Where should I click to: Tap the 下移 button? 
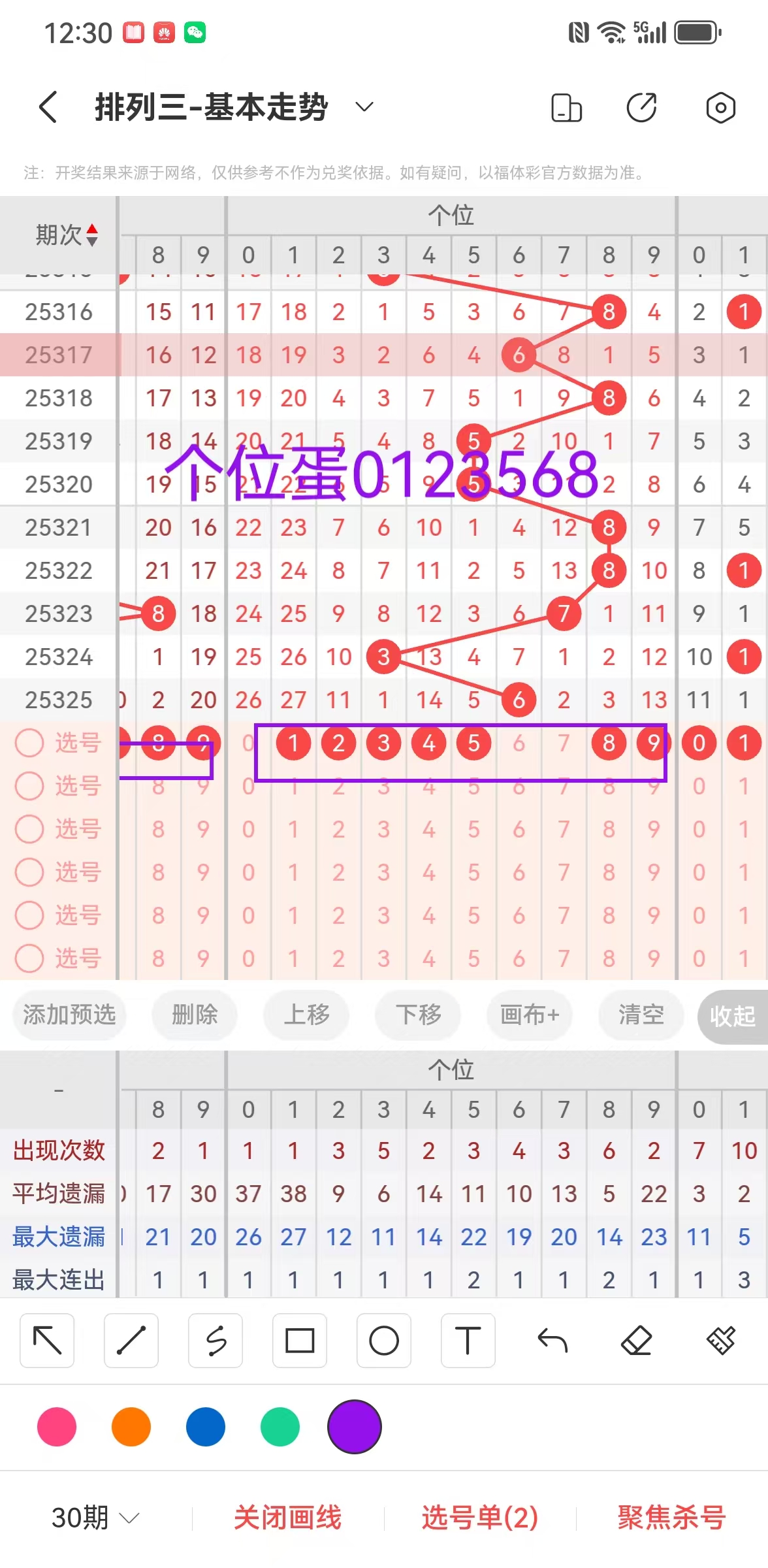tap(418, 1015)
